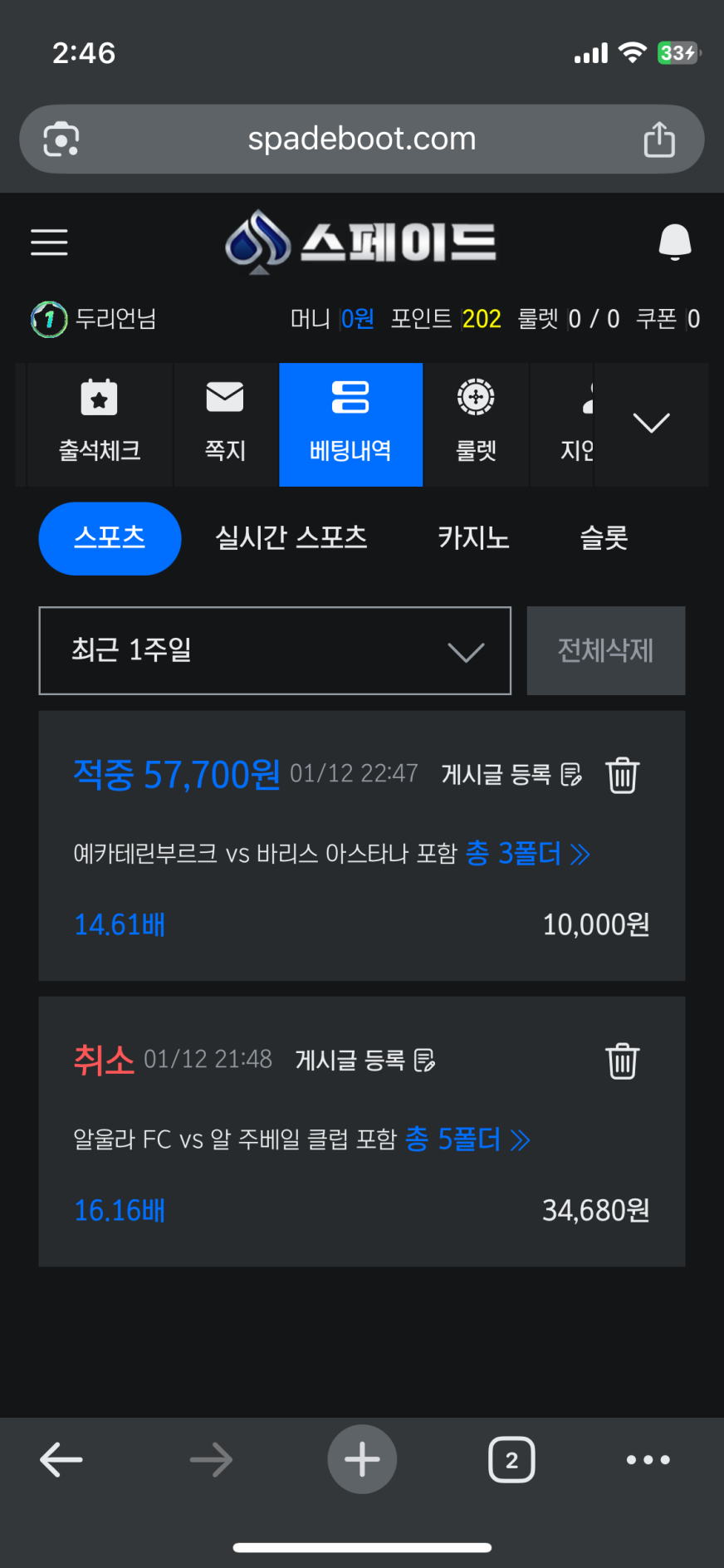Tap 게시글 등록 on the 01/12 22:47 bet

point(511,775)
